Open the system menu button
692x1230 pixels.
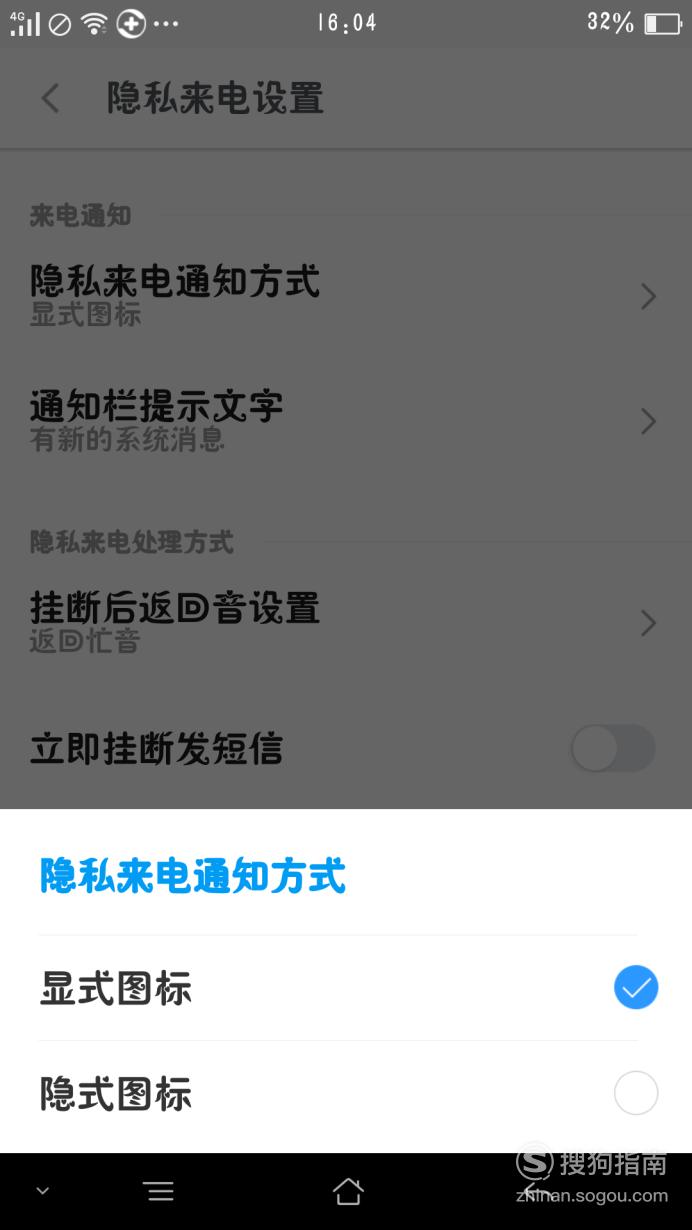coord(158,1191)
